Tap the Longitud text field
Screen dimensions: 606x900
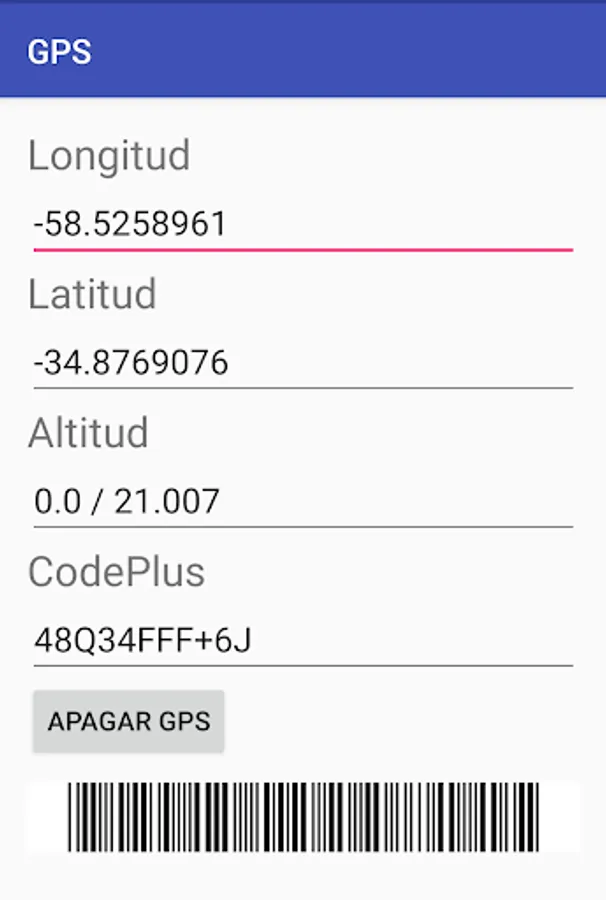[x=300, y=224]
